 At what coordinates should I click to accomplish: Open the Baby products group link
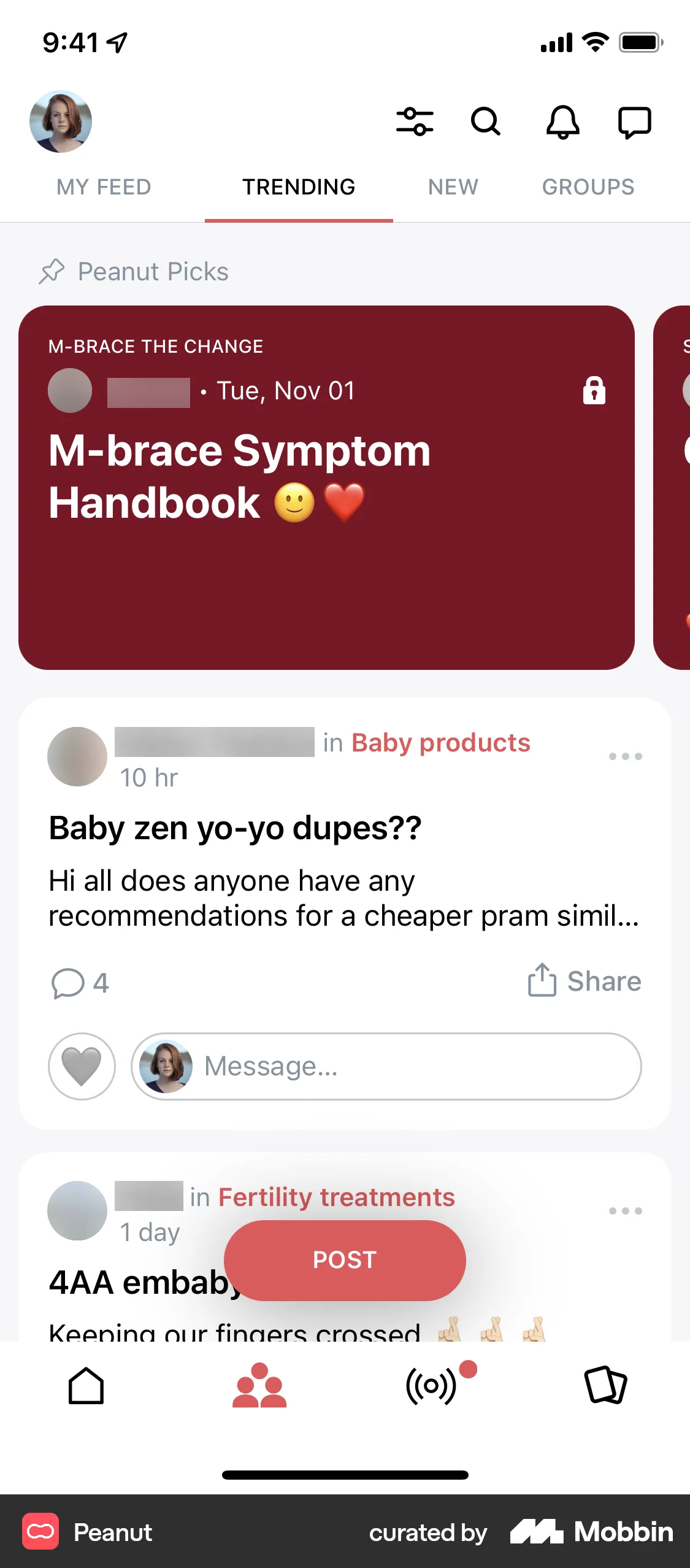pyautogui.click(x=440, y=742)
